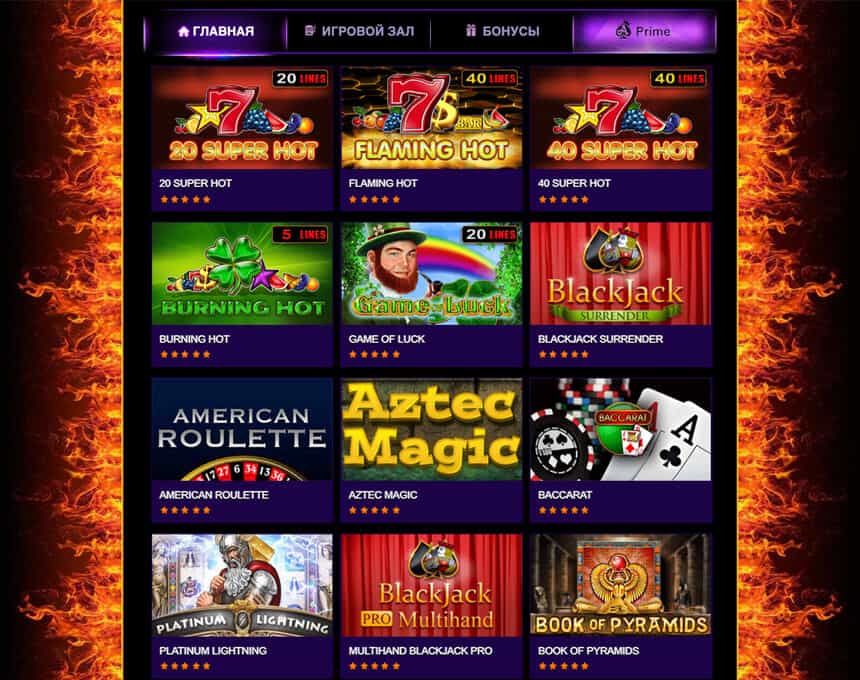Start Blackjack Surrender
Image resolution: width=860 pixels, height=680 pixels.
620,274
